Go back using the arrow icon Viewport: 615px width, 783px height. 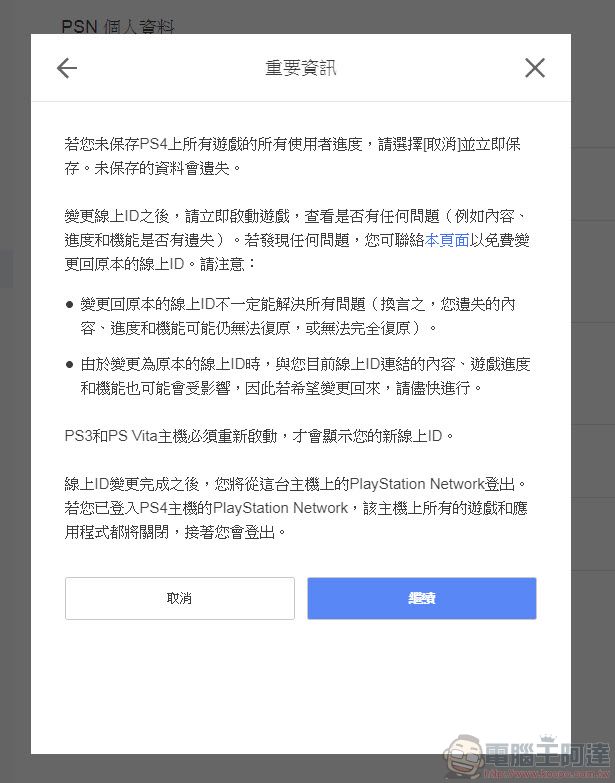pyautogui.click(x=67, y=68)
